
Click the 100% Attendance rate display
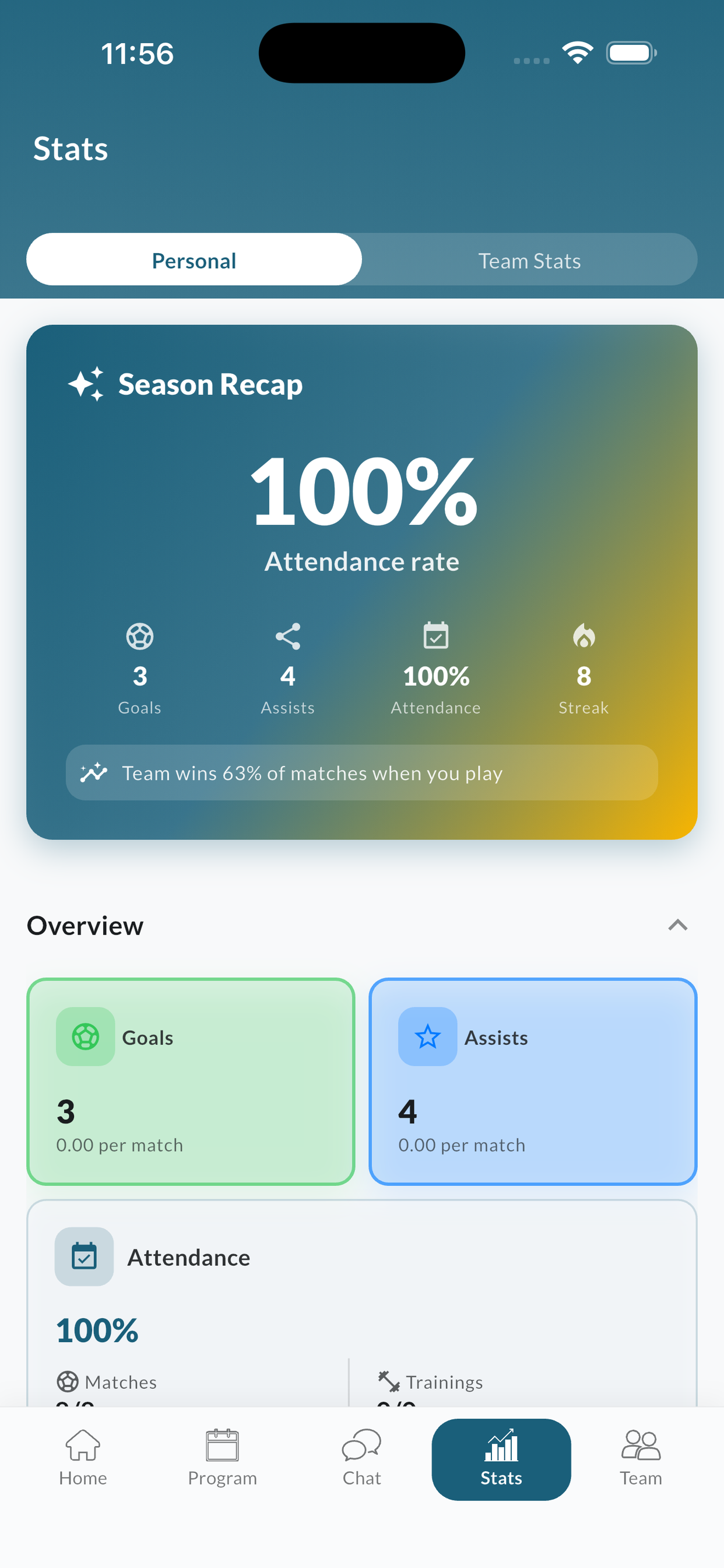(x=362, y=512)
